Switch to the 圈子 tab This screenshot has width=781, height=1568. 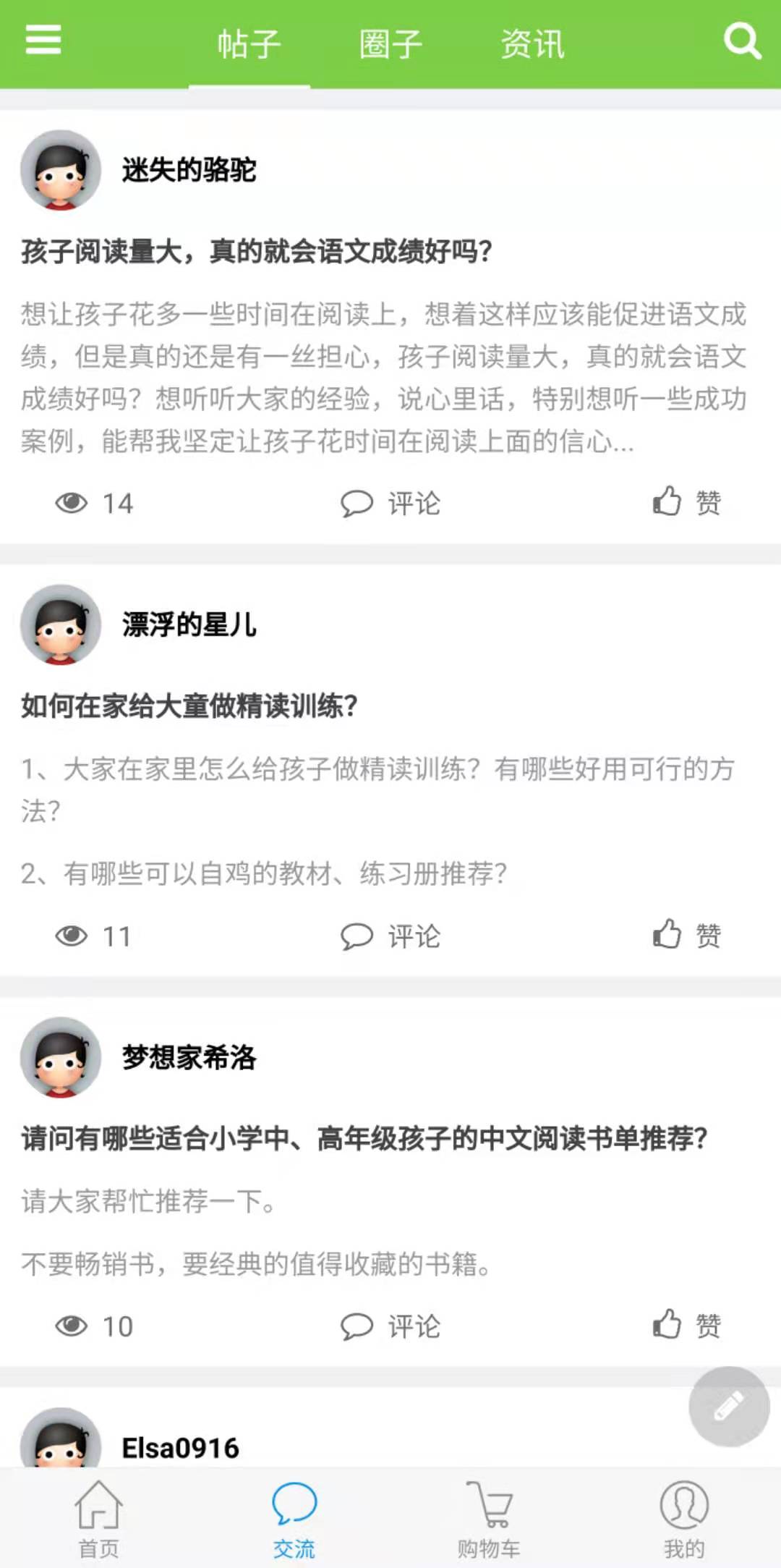pos(390,44)
